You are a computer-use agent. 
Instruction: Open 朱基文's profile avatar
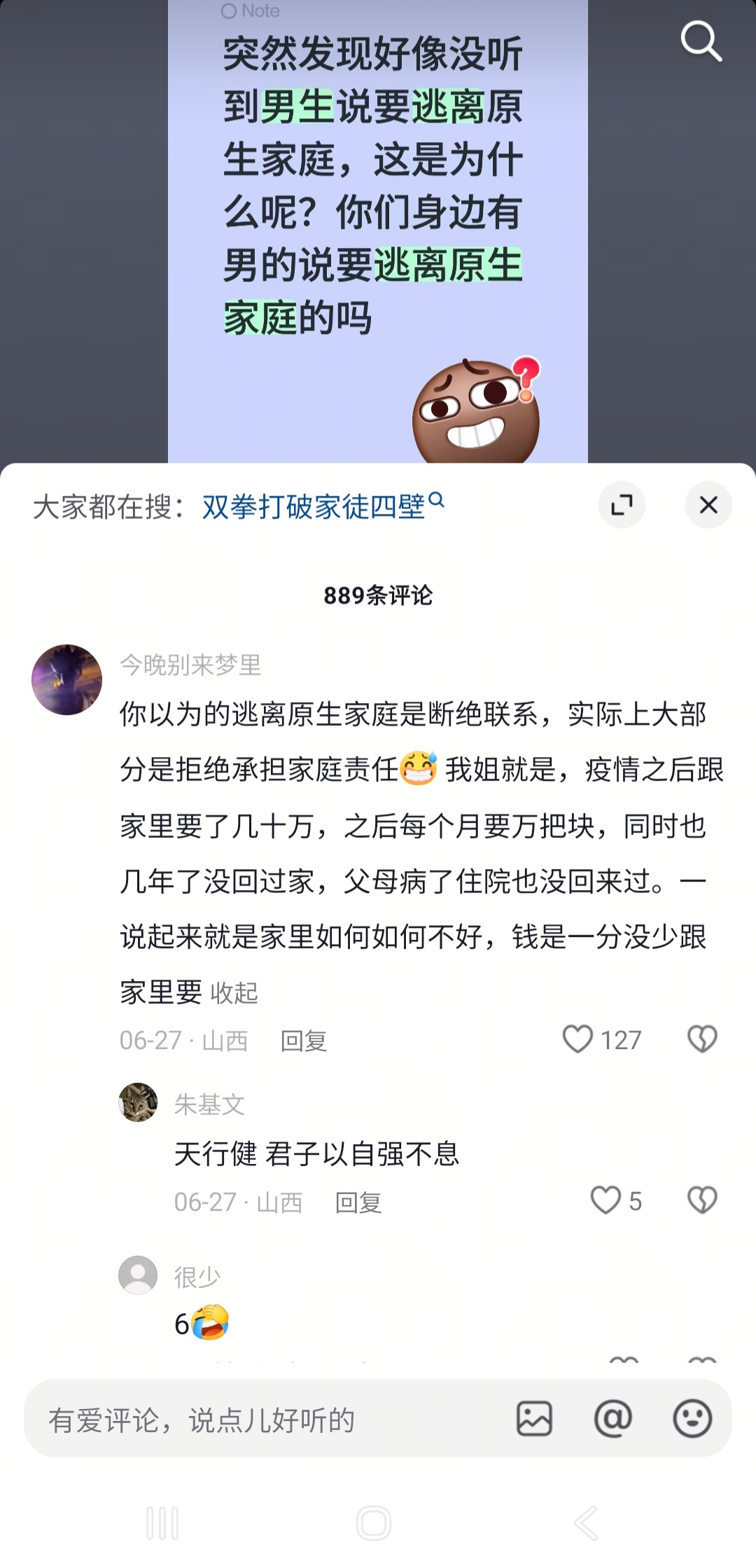[x=138, y=1102]
